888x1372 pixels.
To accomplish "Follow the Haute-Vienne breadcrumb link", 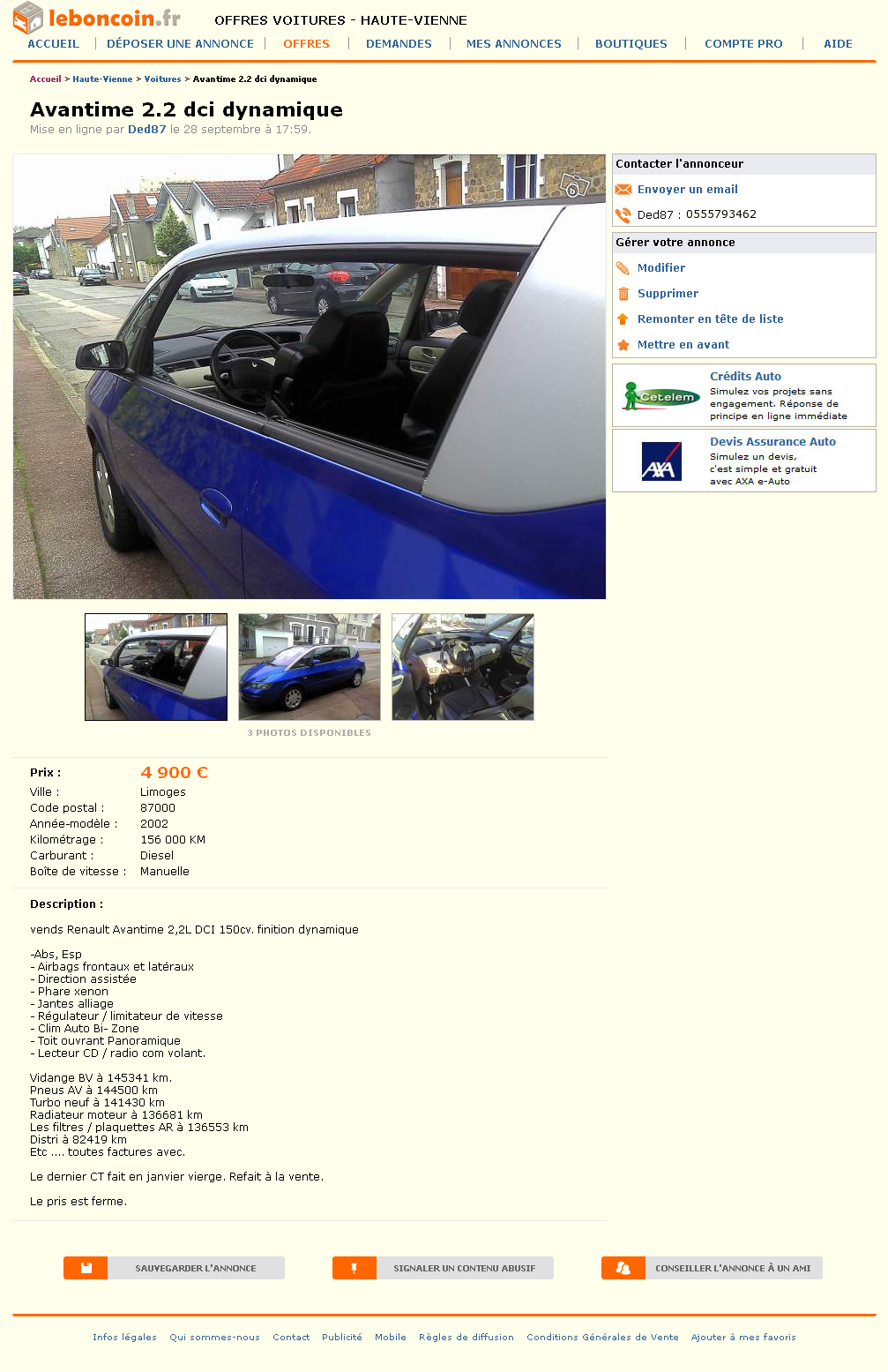I will point(102,79).
